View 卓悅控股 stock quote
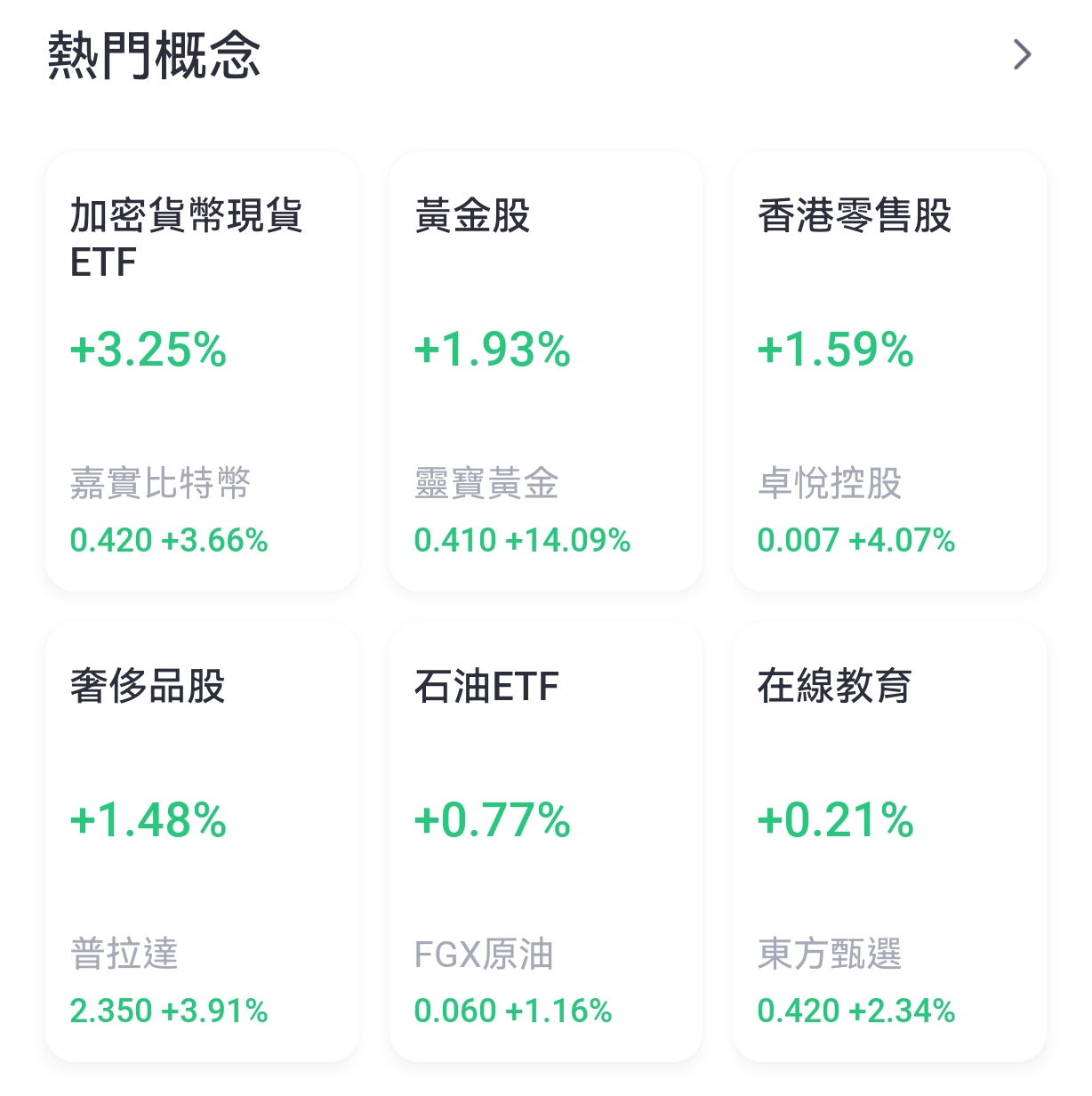This screenshot has width=1092, height=1096. pos(831,485)
